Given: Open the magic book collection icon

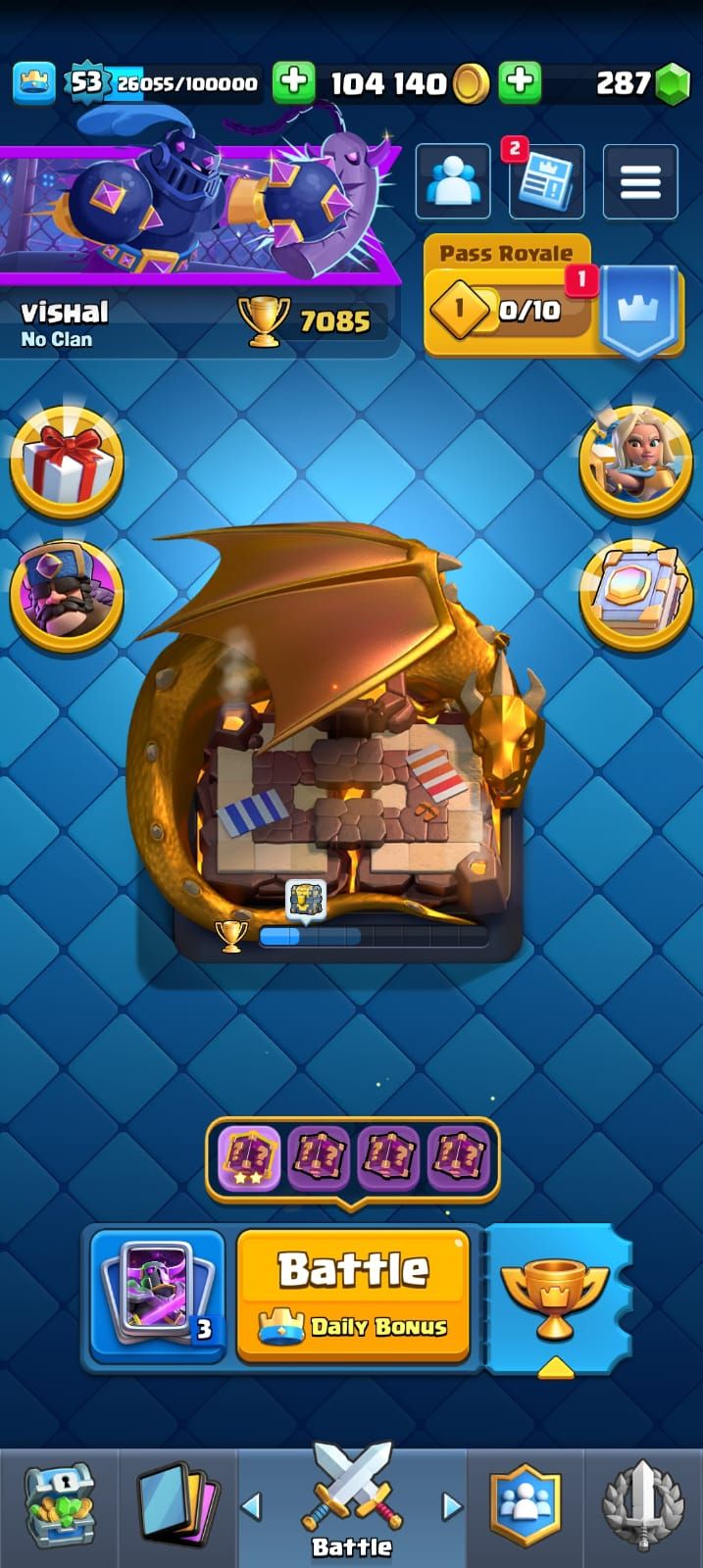Looking at the screenshot, I should pos(635,595).
